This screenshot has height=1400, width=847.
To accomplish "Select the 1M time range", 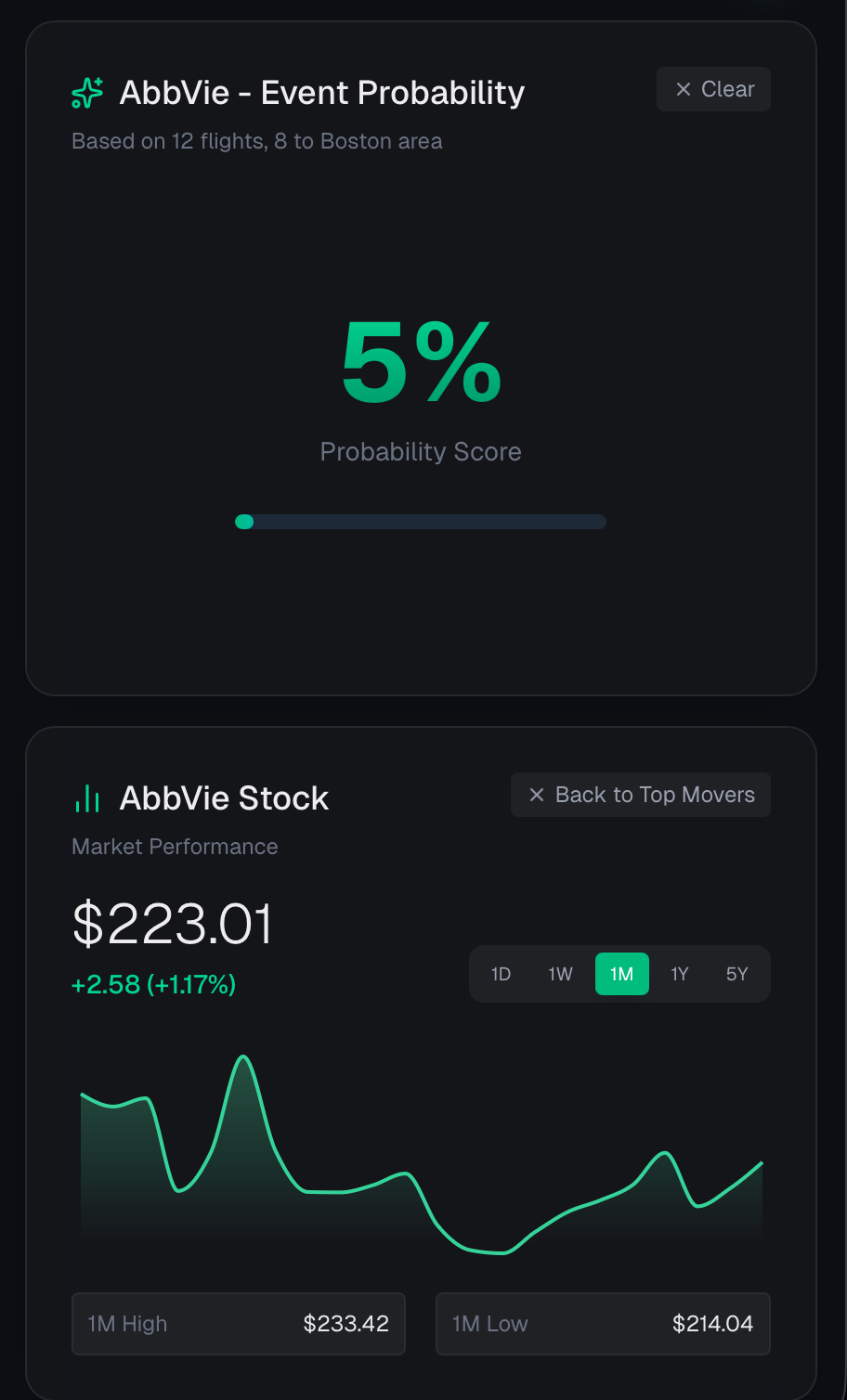I will pos(622,974).
